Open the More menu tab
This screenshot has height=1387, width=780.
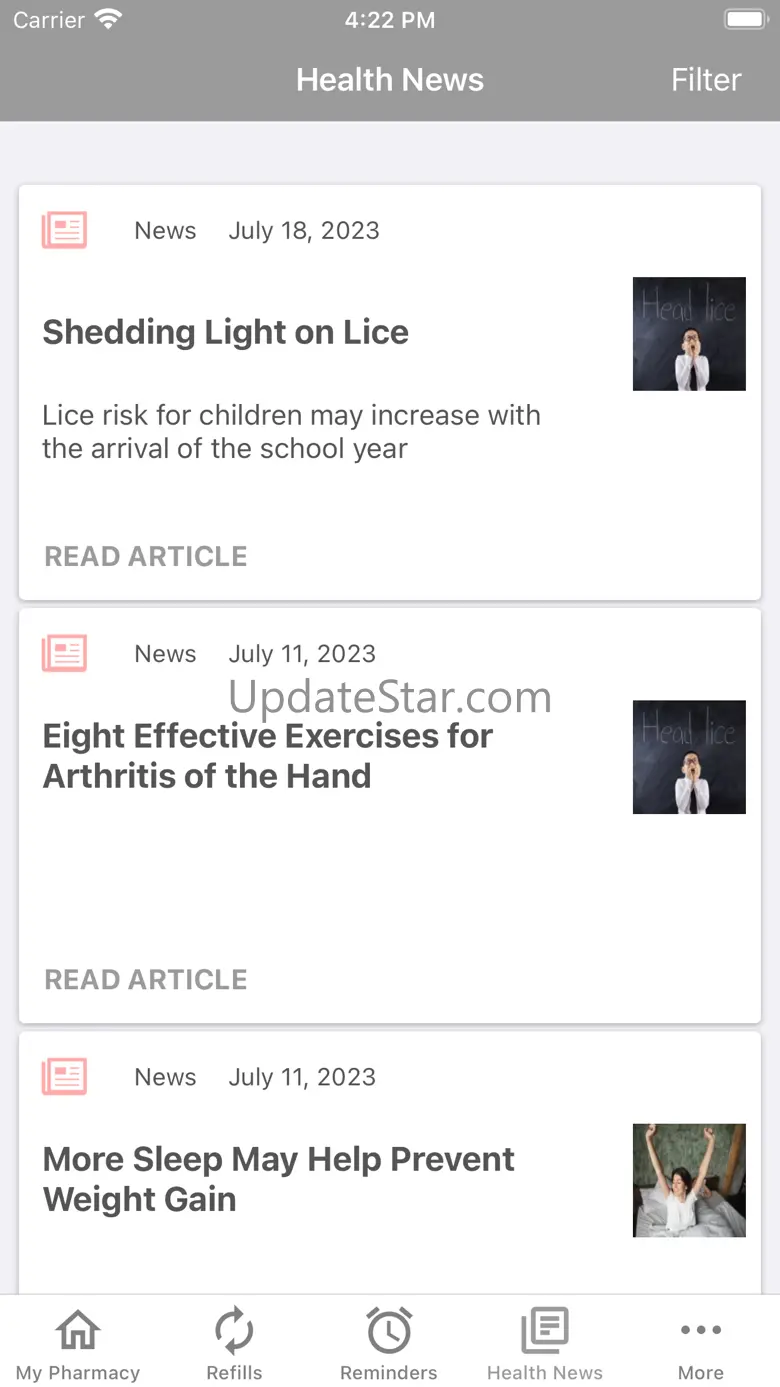(700, 1343)
